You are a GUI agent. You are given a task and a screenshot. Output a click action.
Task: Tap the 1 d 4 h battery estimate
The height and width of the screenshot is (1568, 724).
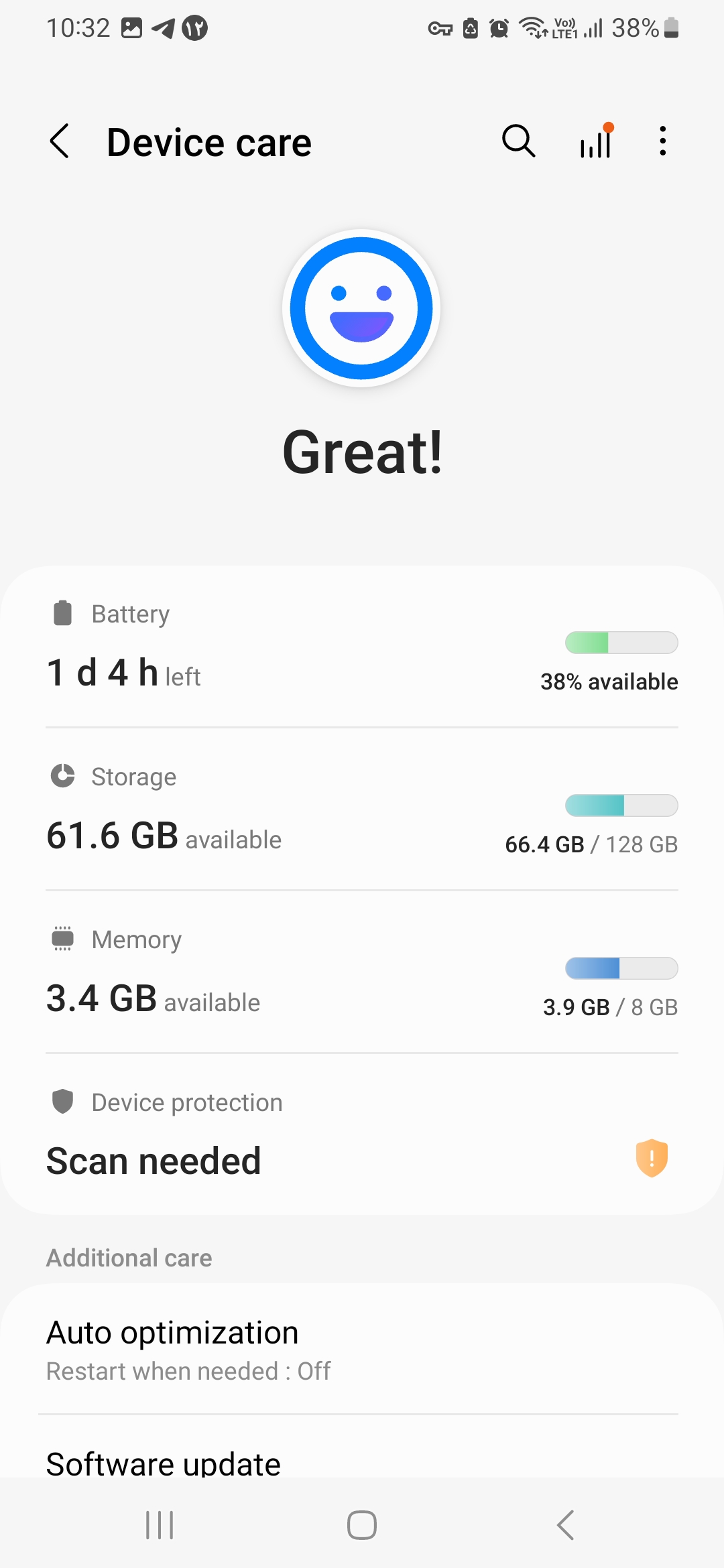click(x=101, y=673)
